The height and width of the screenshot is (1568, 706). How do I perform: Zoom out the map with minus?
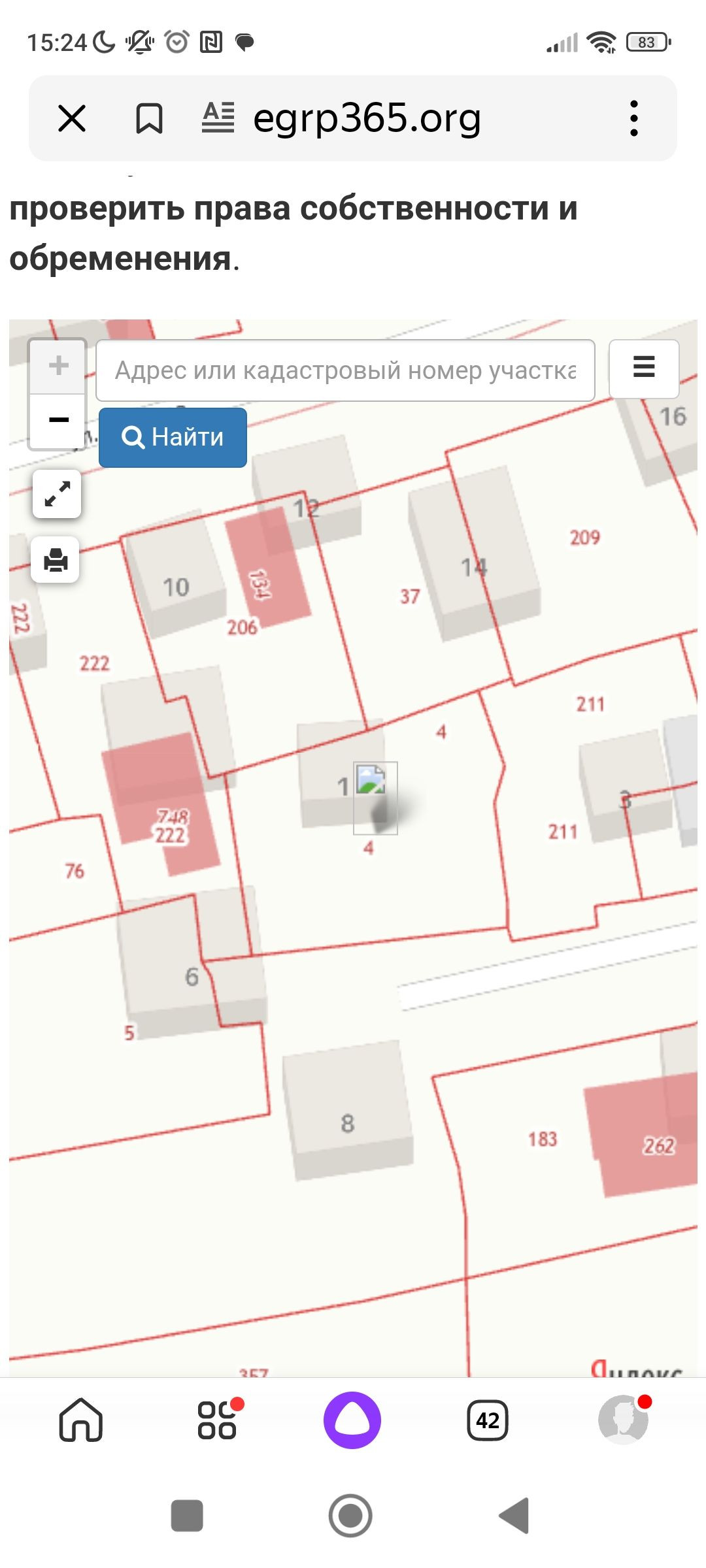click(x=58, y=421)
